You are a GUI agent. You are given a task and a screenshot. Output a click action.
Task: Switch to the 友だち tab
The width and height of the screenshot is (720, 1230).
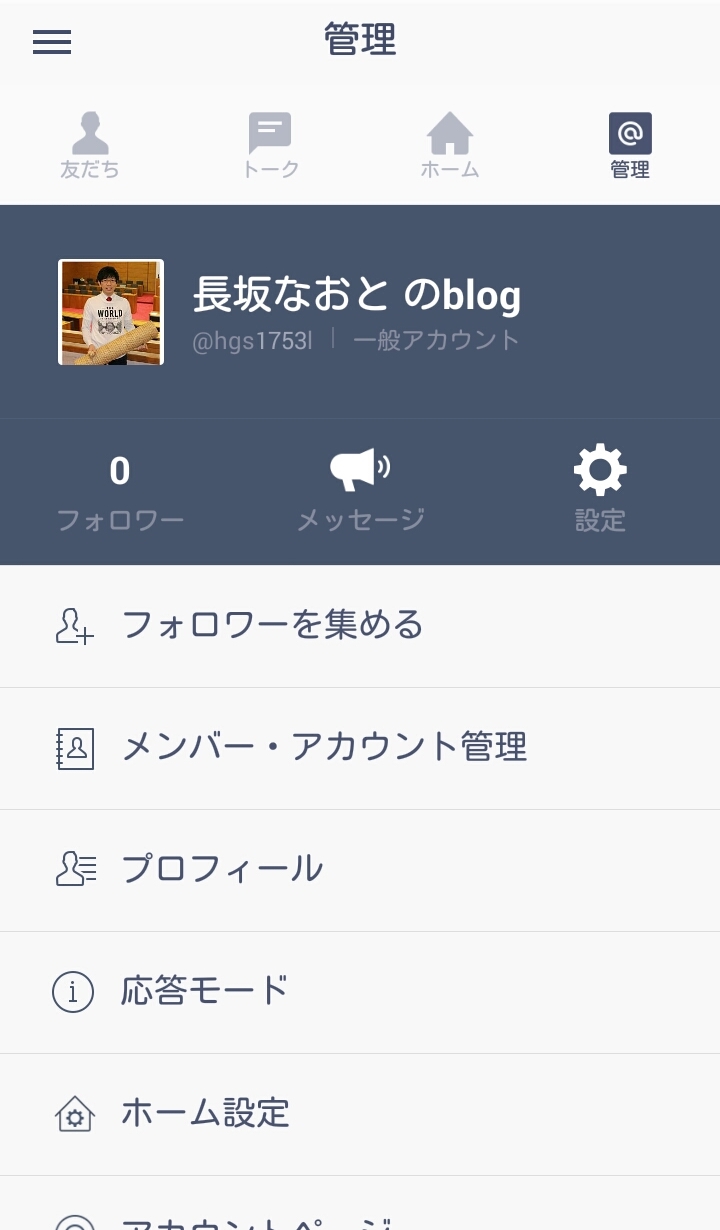(x=90, y=145)
